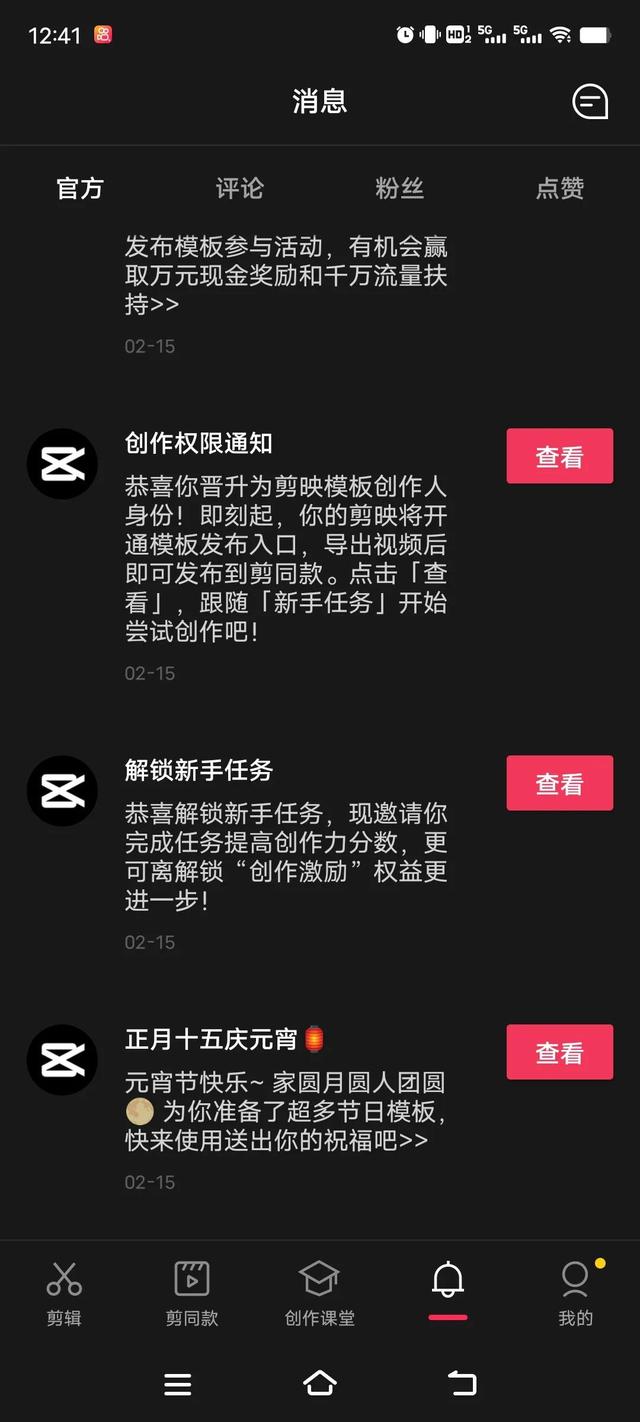Switch to the 点赞 tab

point(559,188)
